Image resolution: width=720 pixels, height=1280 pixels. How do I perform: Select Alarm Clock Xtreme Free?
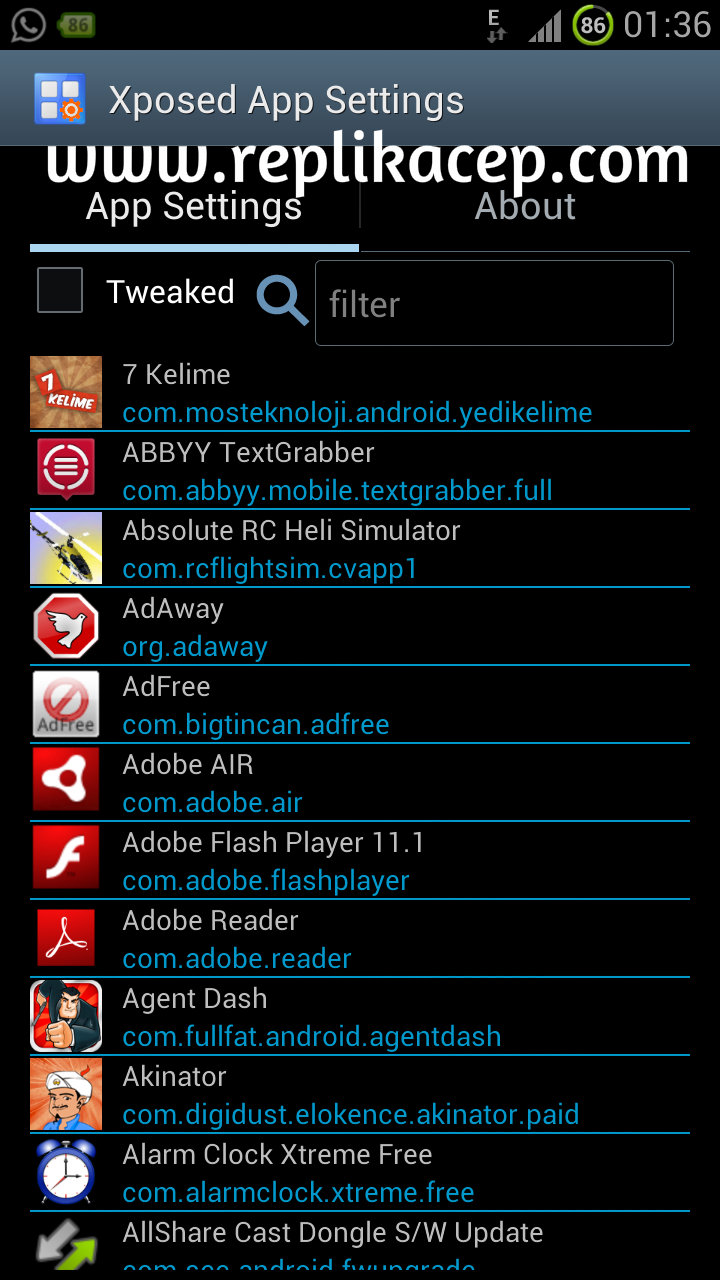click(358, 1173)
